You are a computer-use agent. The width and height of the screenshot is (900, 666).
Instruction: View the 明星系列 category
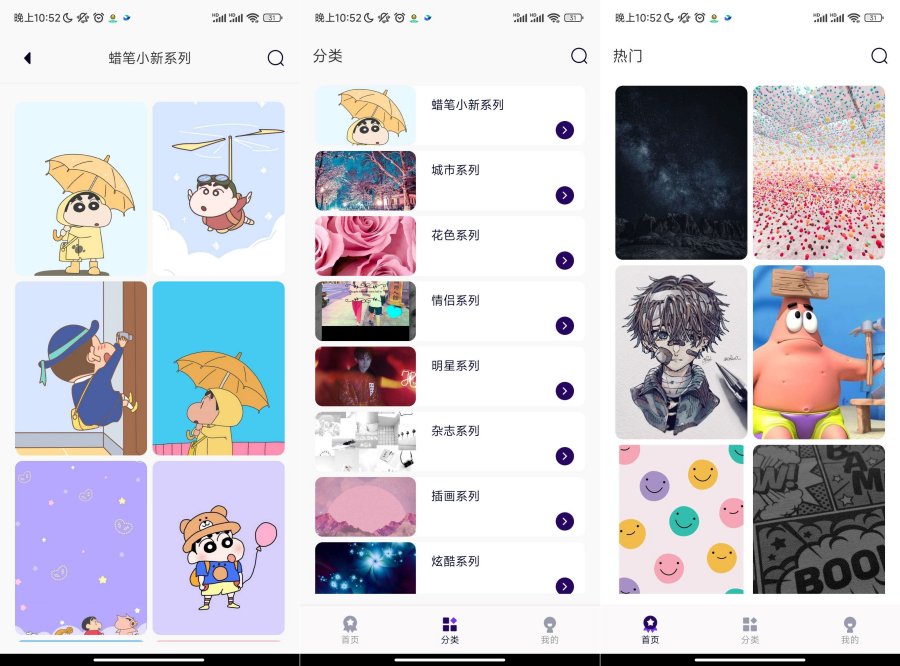450,376
